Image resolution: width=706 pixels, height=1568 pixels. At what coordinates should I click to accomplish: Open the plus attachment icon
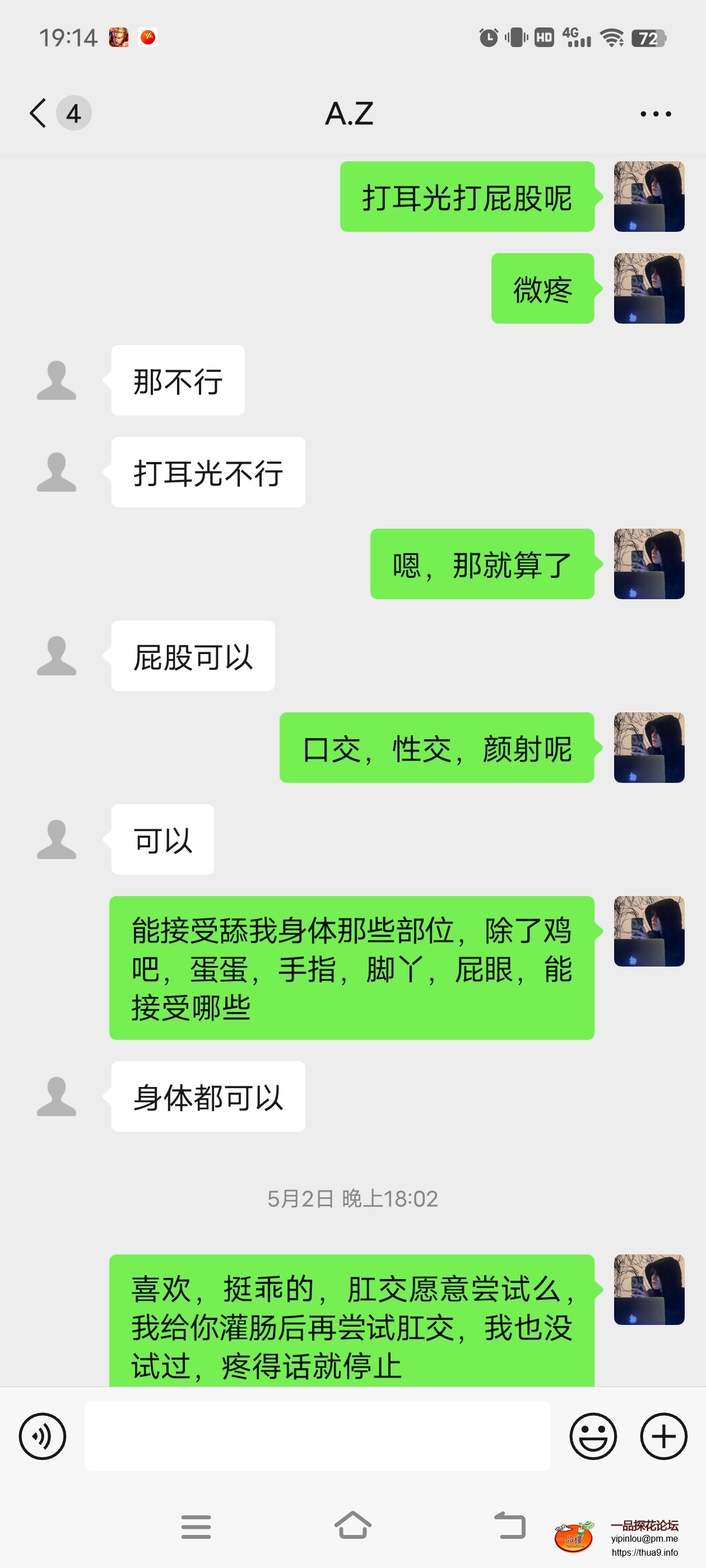(x=663, y=1435)
